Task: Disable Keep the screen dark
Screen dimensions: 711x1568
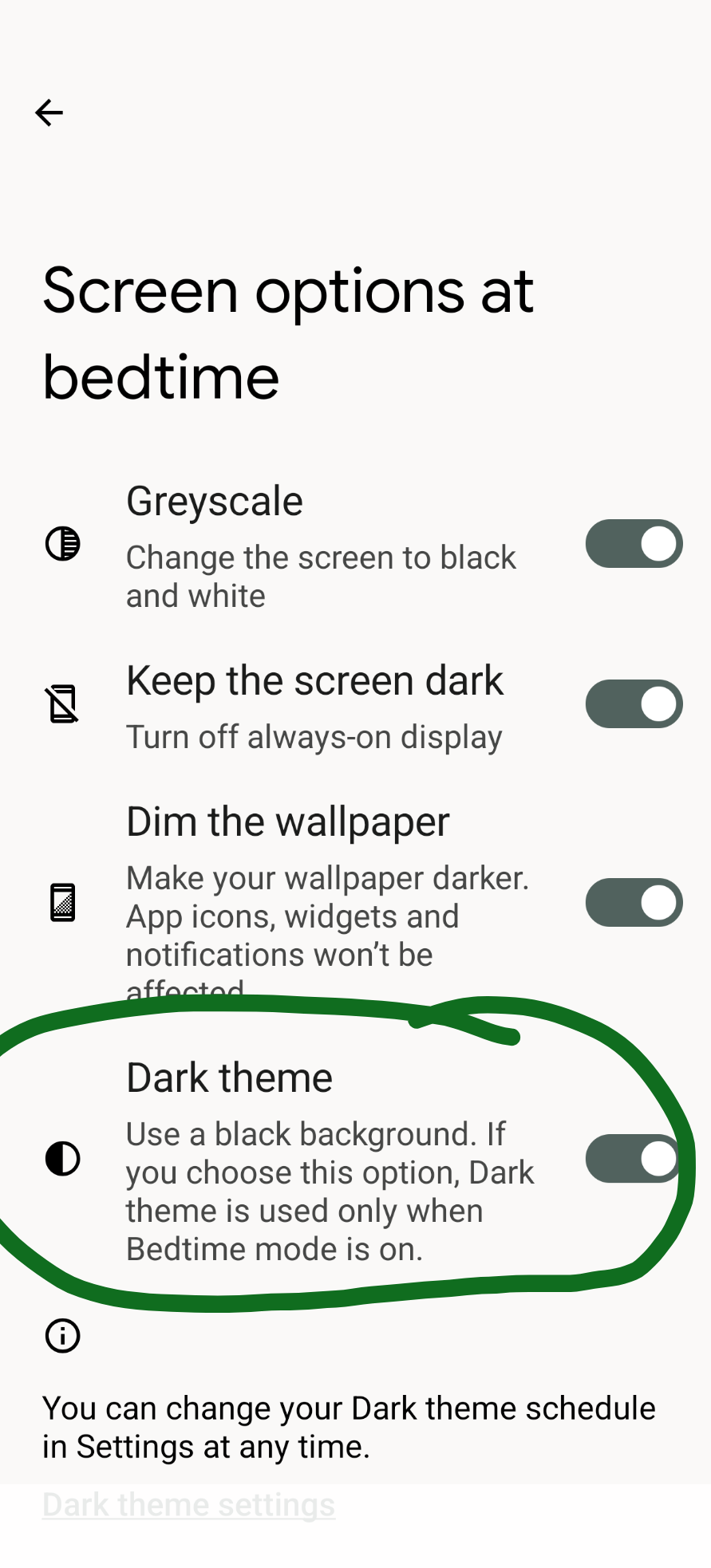Action: pyautogui.click(x=634, y=704)
